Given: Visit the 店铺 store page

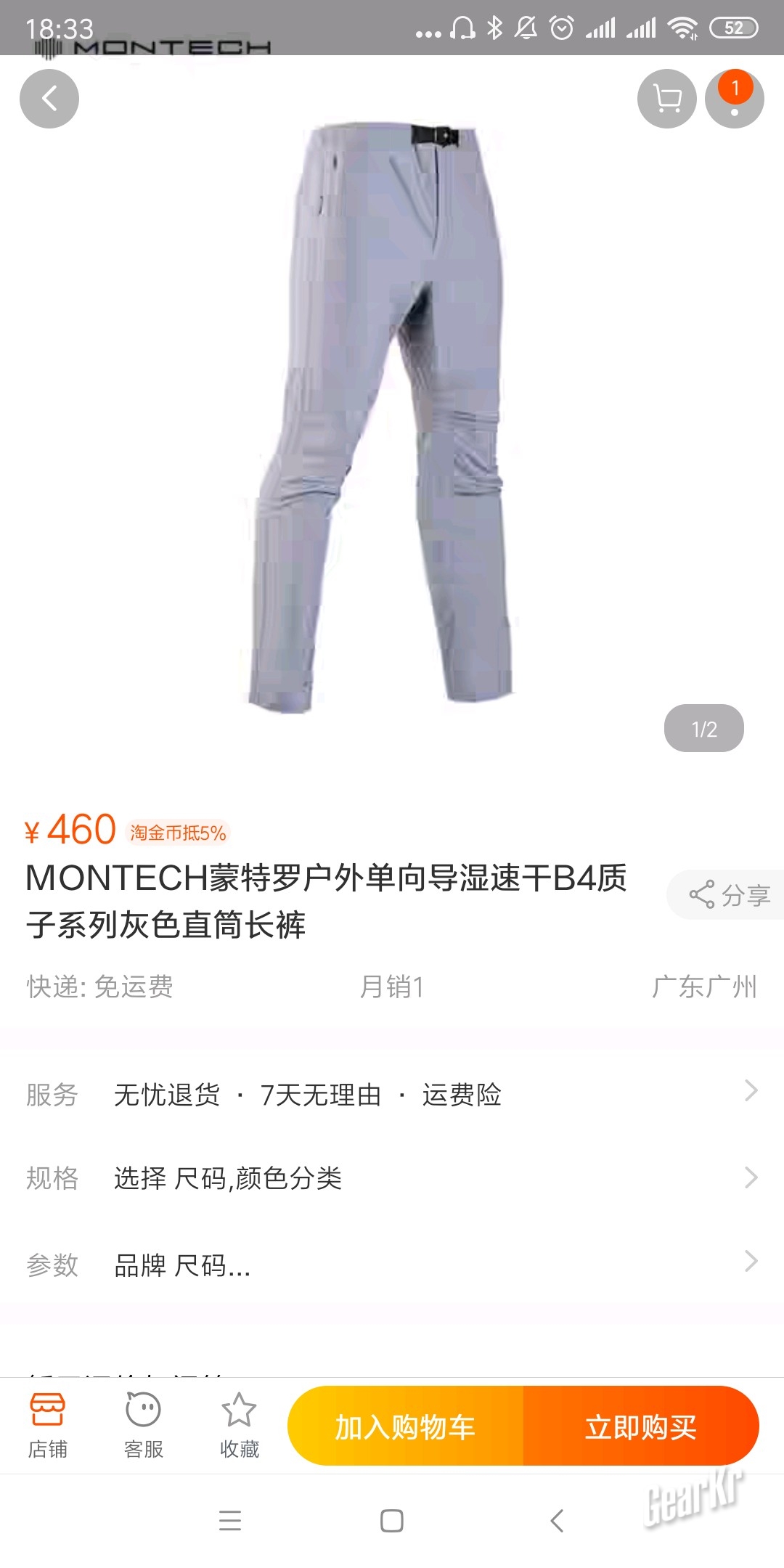Looking at the screenshot, I should pyautogui.click(x=48, y=1426).
